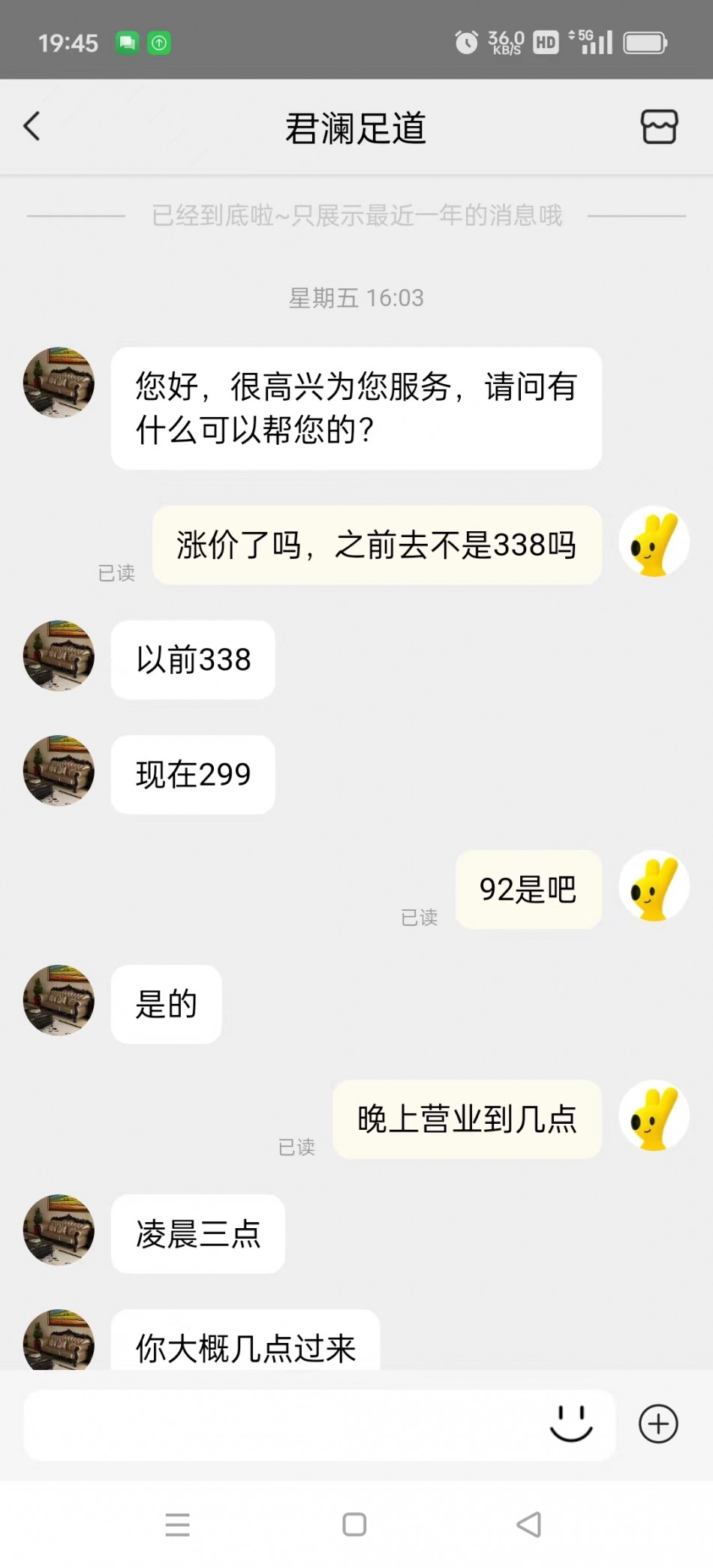
Task: Open the plus attachments menu
Action: point(658,1423)
